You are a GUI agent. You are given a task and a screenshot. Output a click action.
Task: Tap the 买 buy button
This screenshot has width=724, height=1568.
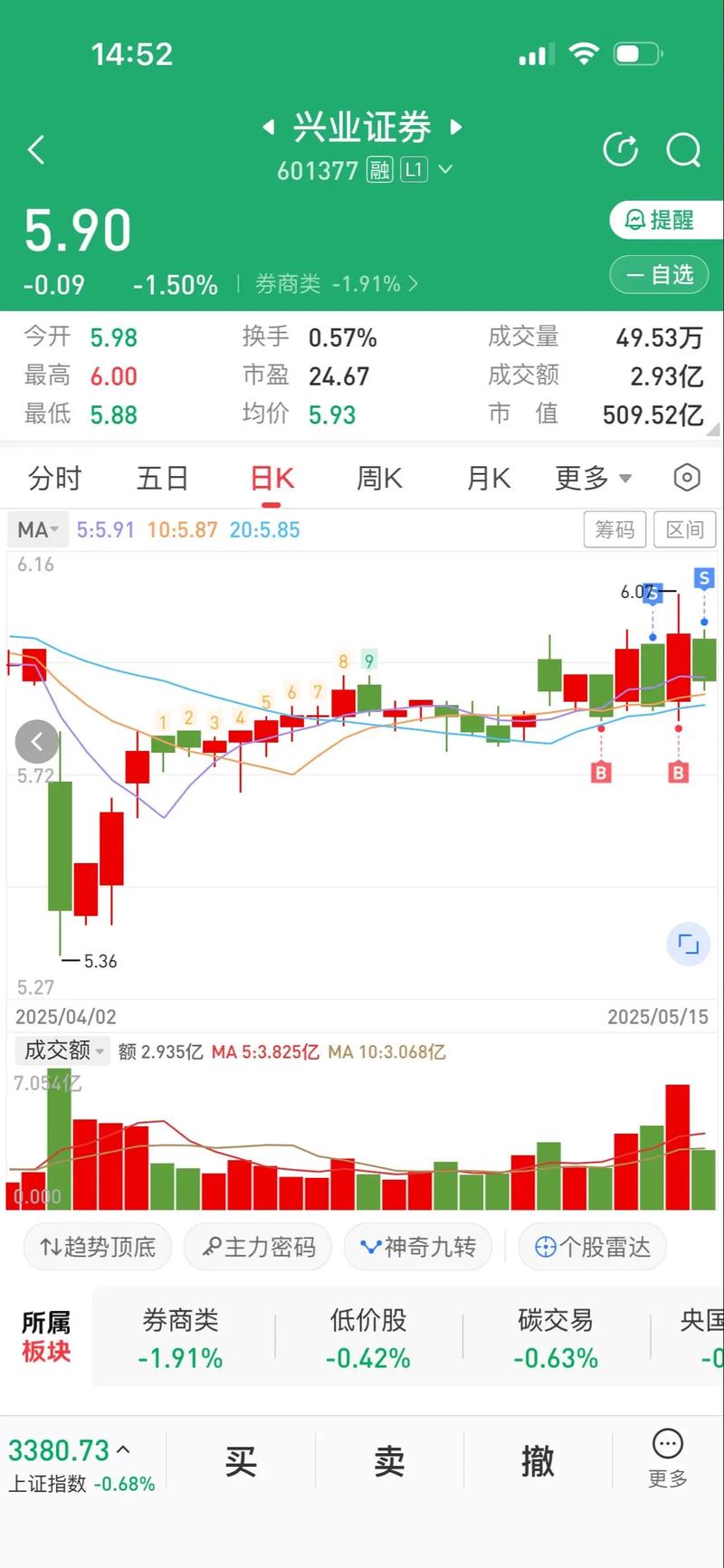(x=241, y=1461)
